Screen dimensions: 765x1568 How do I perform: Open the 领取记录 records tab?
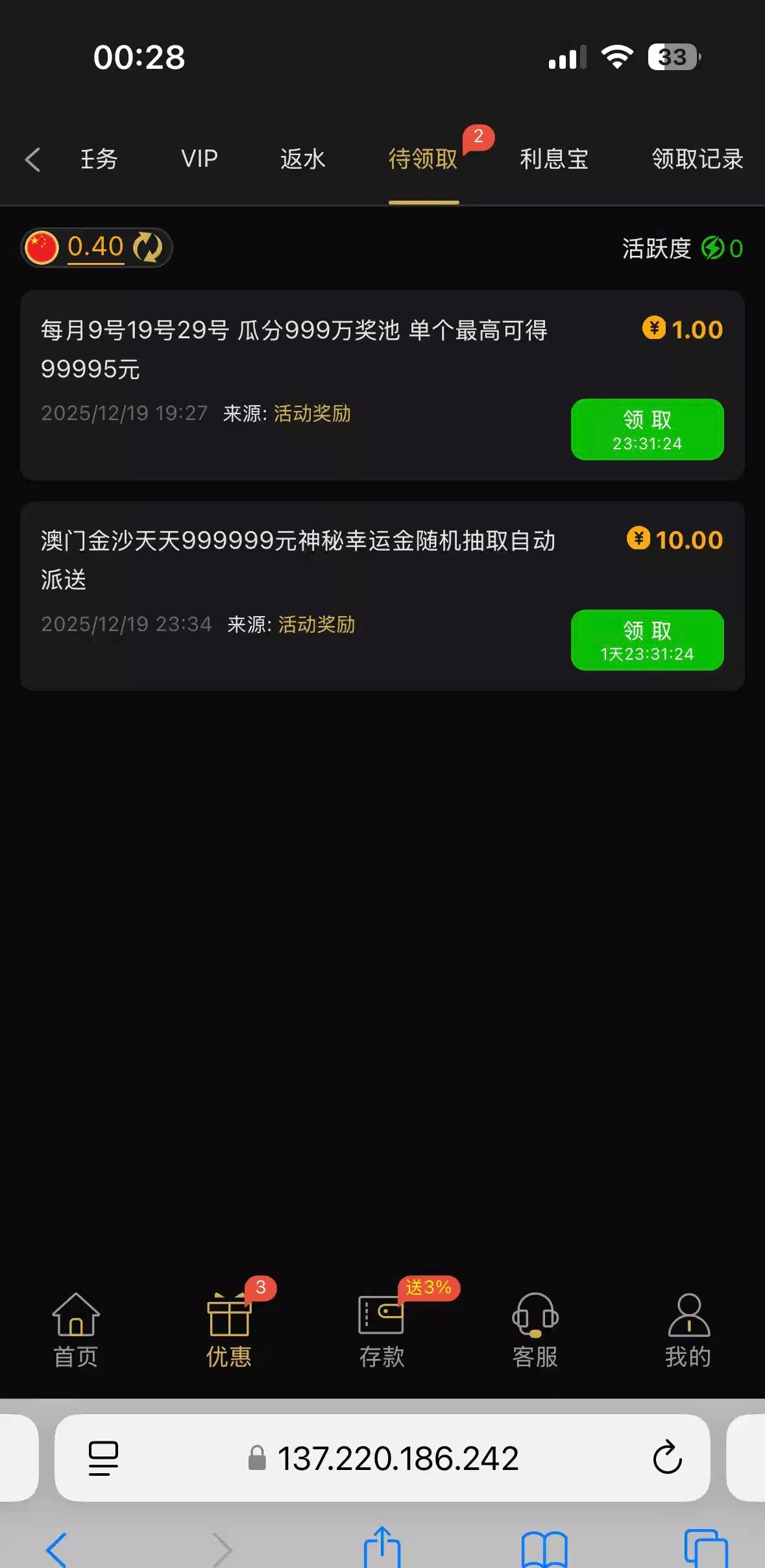[x=698, y=159]
